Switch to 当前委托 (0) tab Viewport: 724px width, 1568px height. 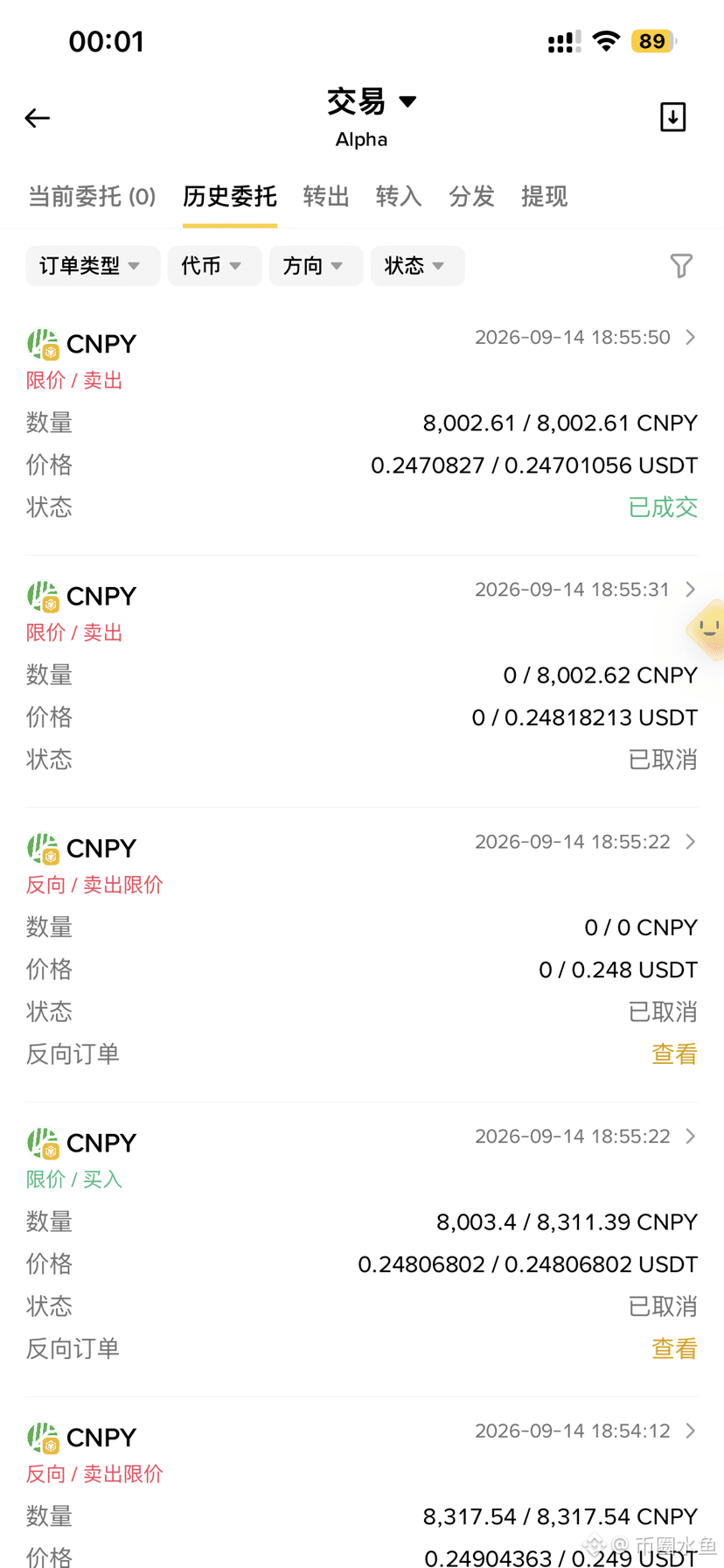(92, 196)
